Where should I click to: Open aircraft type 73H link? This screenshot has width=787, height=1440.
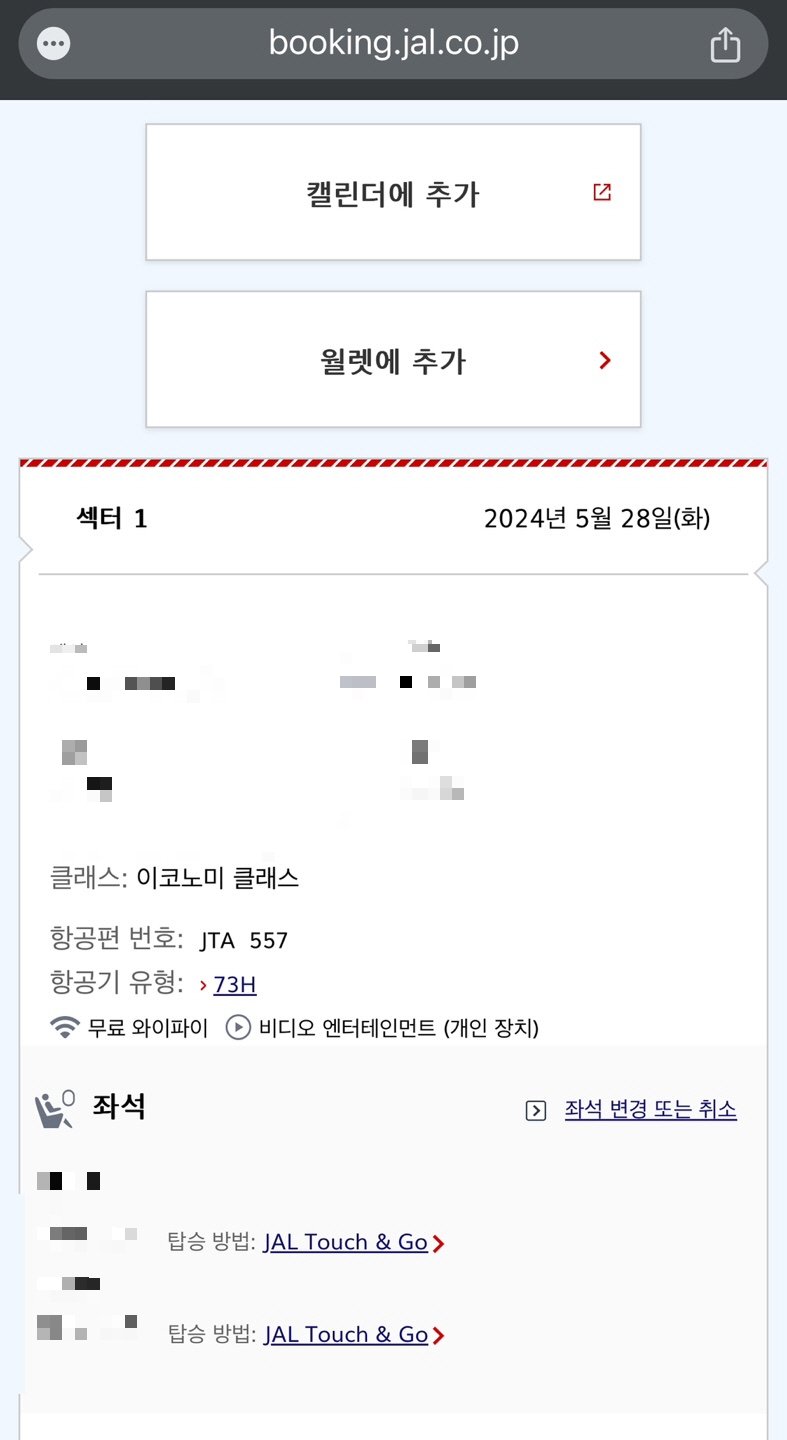pyautogui.click(x=235, y=985)
